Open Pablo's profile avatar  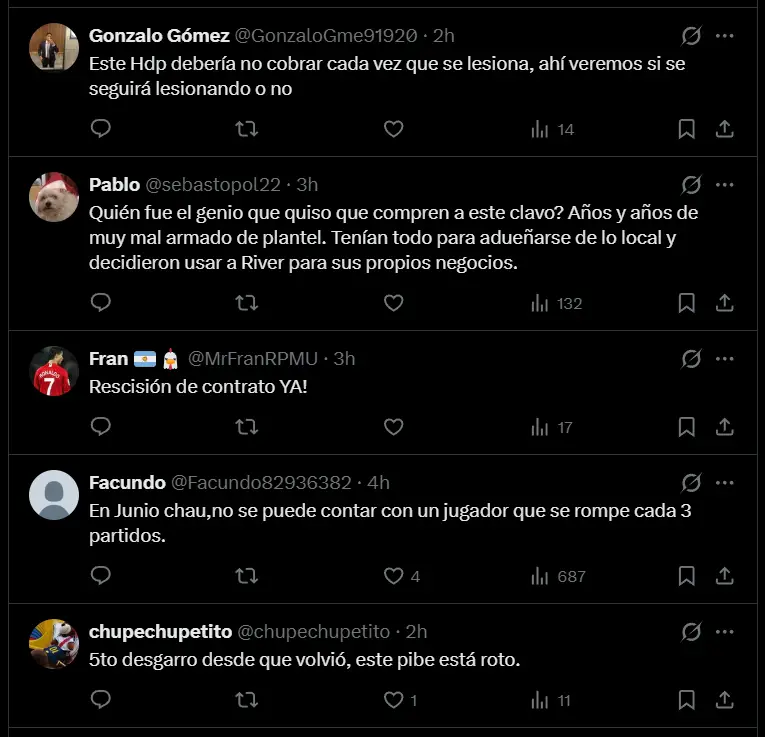pos(54,196)
